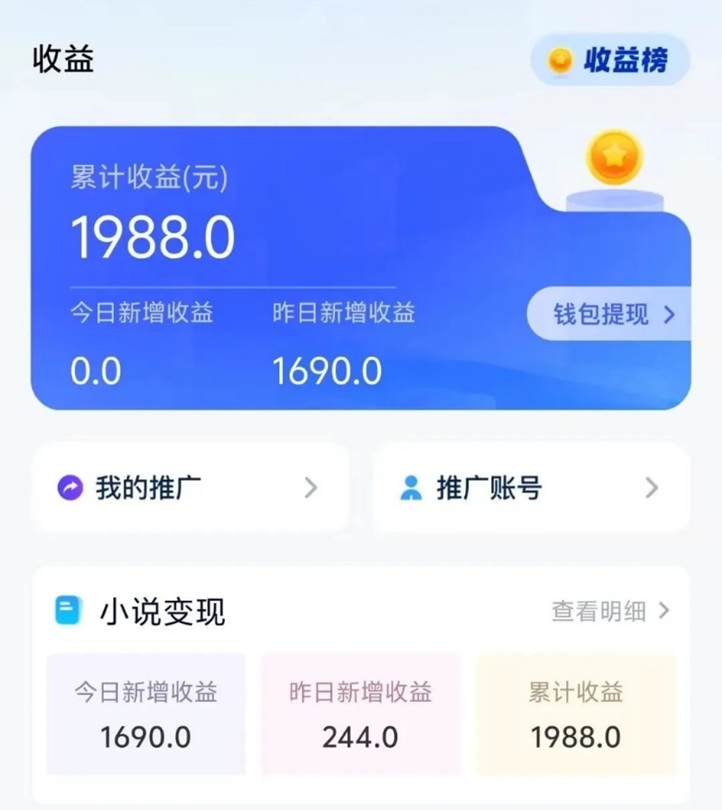The image size is (722, 810).
Task: Open the 我的推广 section via its chevron
Action: (x=311, y=487)
